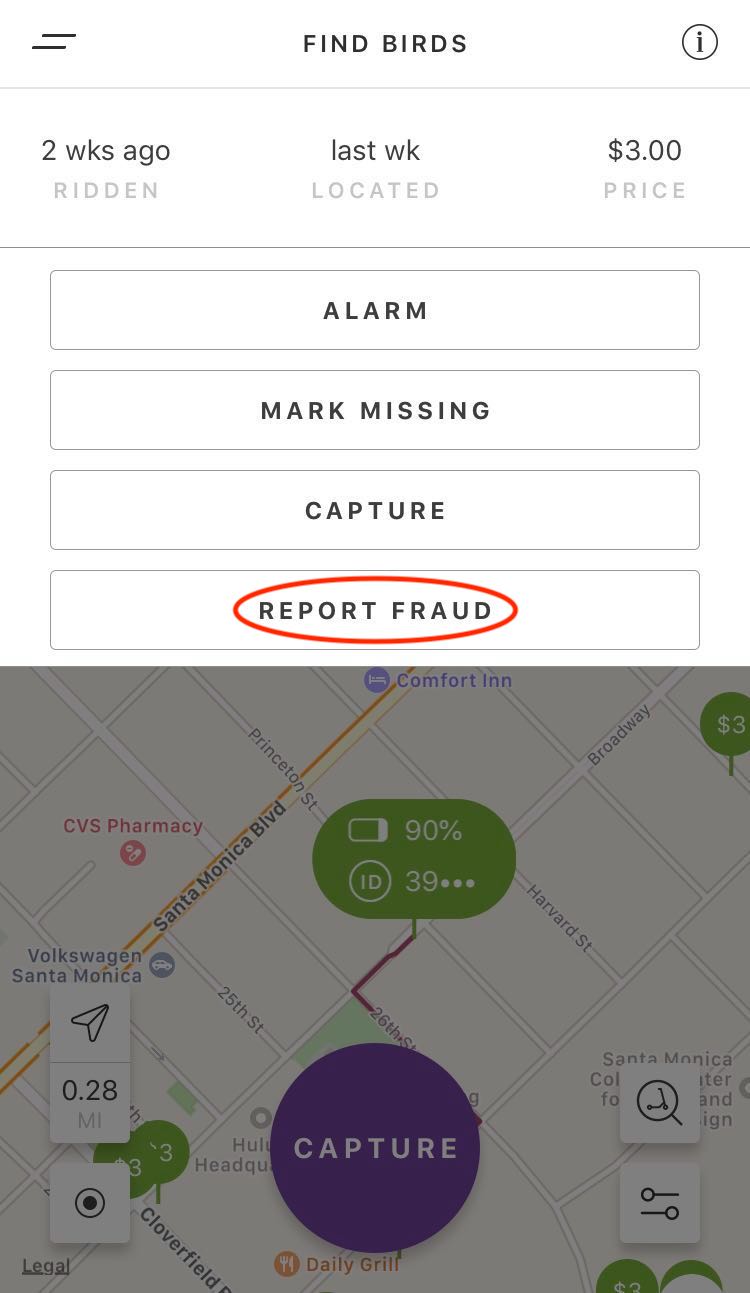Tap REPORT FRAUD for this Bird
The width and height of the screenshot is (750, 1293).
point(375,610)
